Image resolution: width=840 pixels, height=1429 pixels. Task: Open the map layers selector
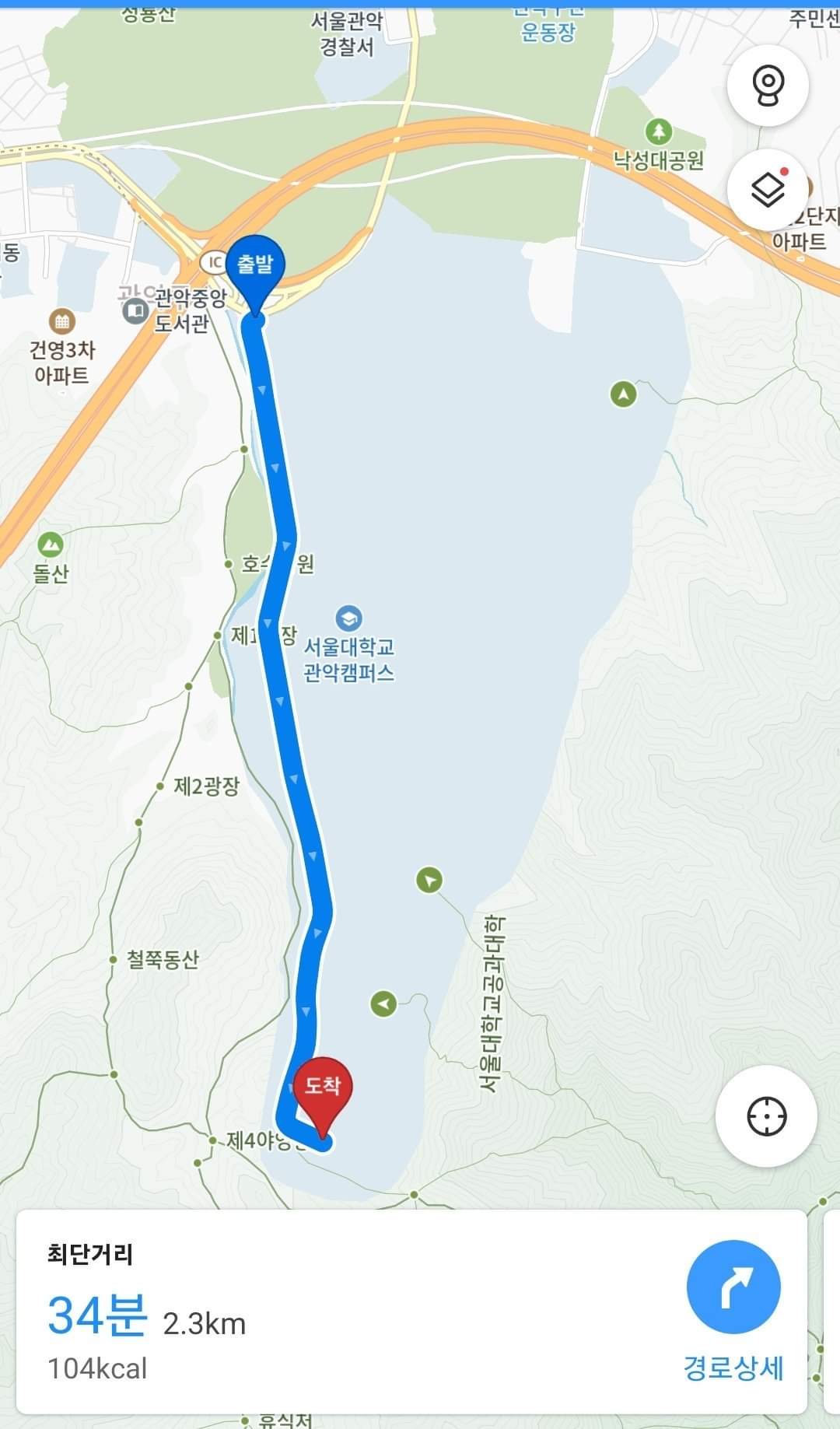768,190
